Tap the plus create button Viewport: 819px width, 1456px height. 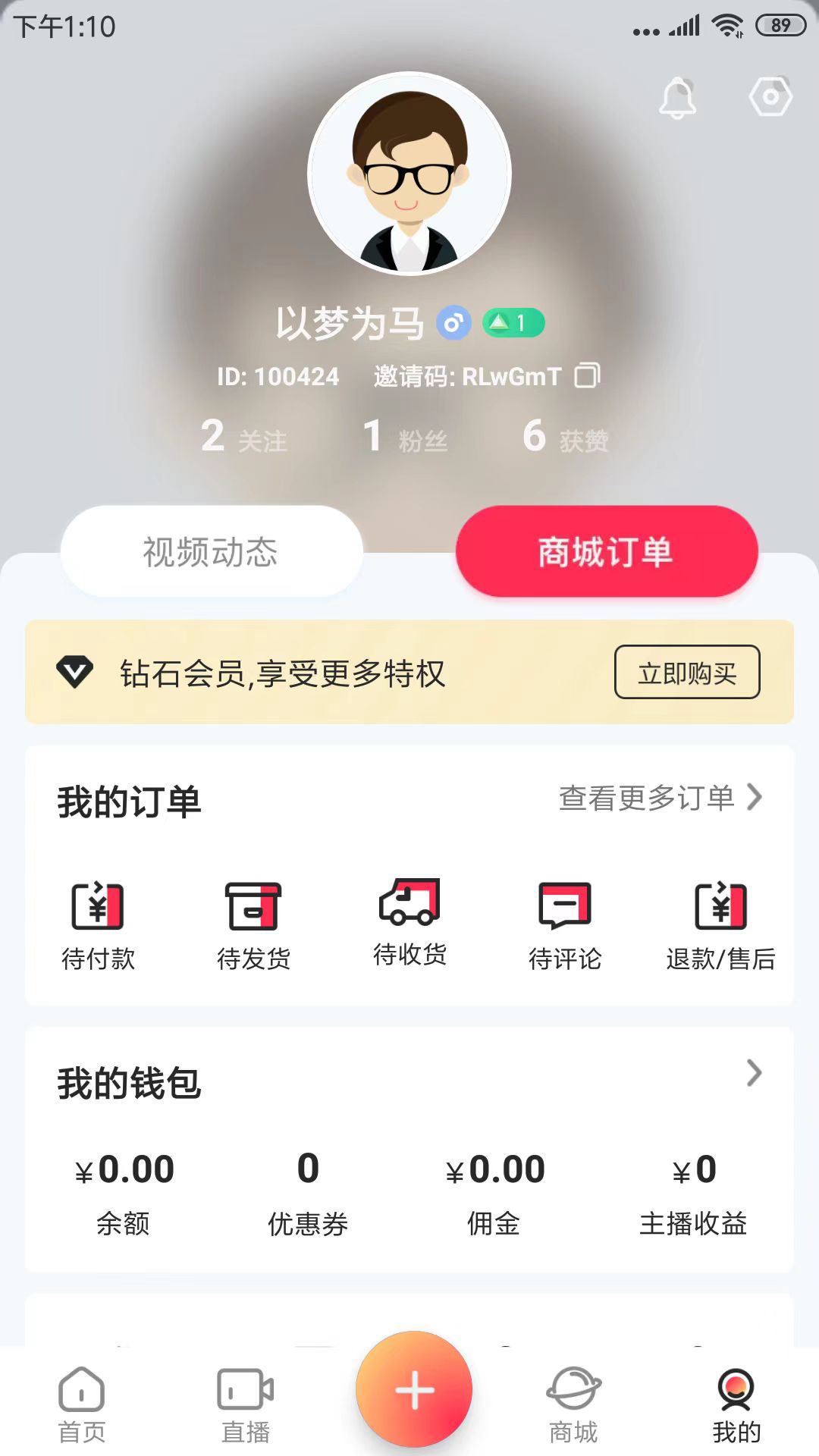pos(414,1390)
